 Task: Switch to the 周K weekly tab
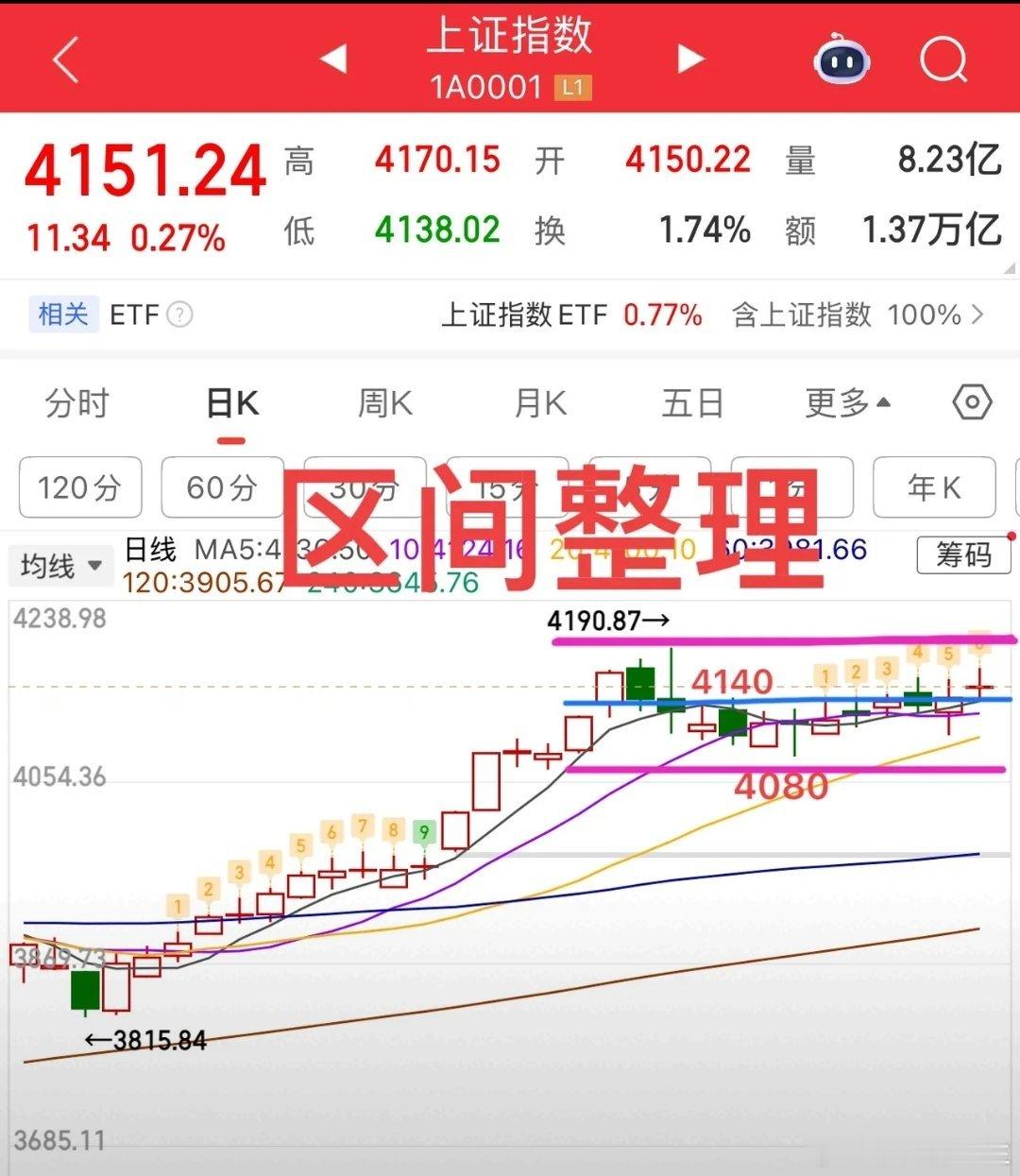tap(381, 402)
